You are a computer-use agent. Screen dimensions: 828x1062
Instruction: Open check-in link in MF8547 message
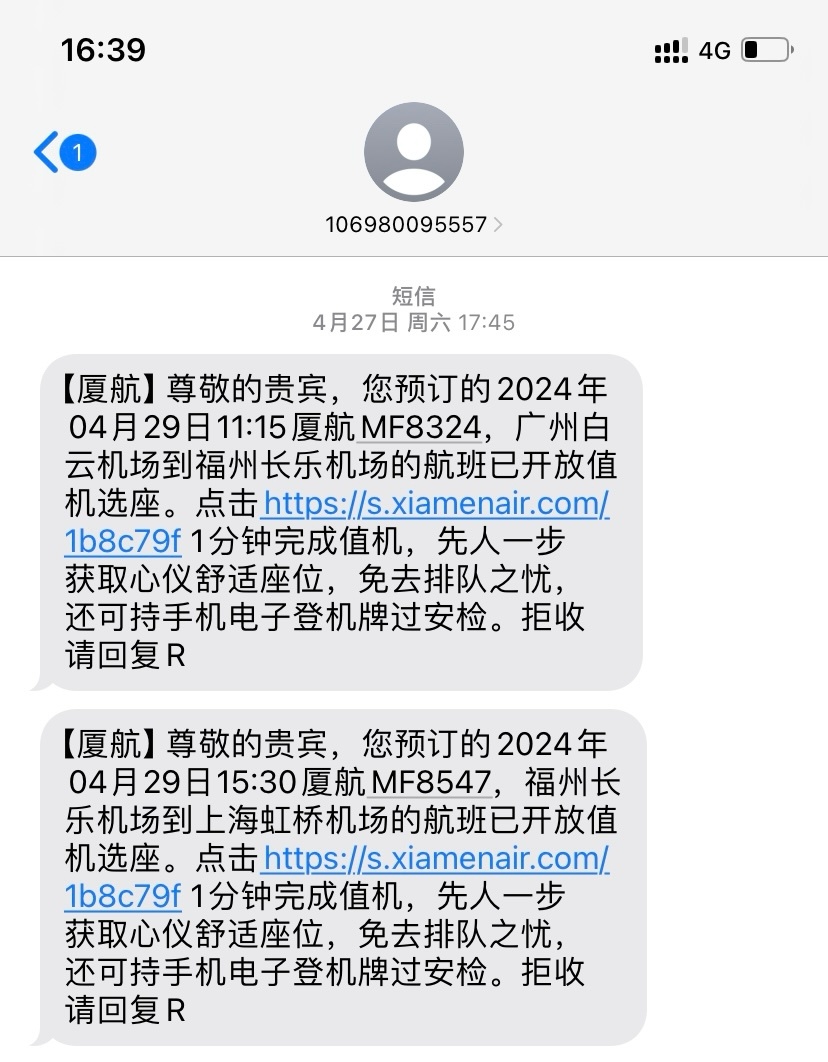[x=435, y=858]
